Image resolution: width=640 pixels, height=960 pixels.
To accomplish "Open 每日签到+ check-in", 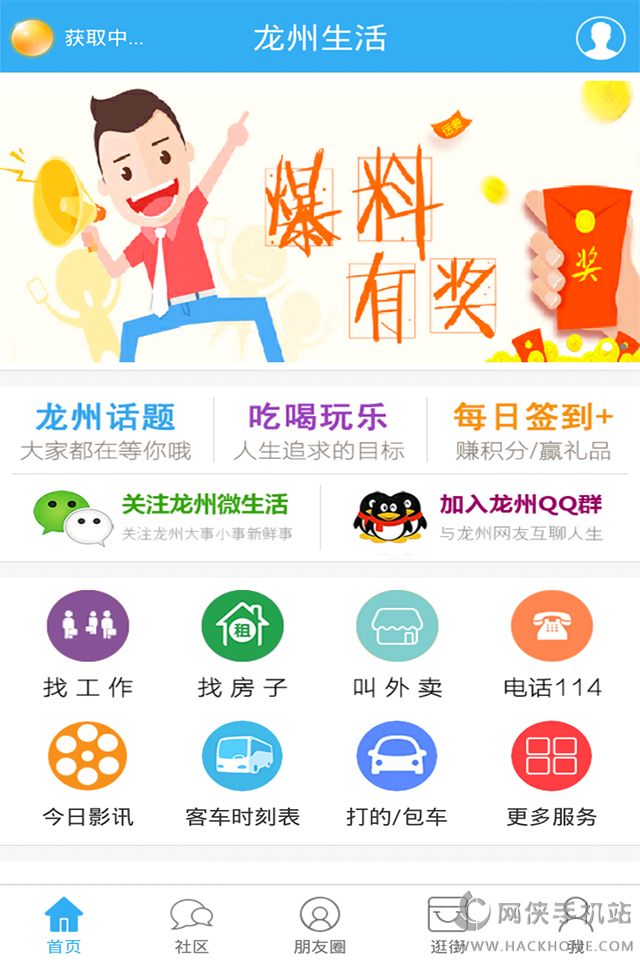I will tap(533, 430).
